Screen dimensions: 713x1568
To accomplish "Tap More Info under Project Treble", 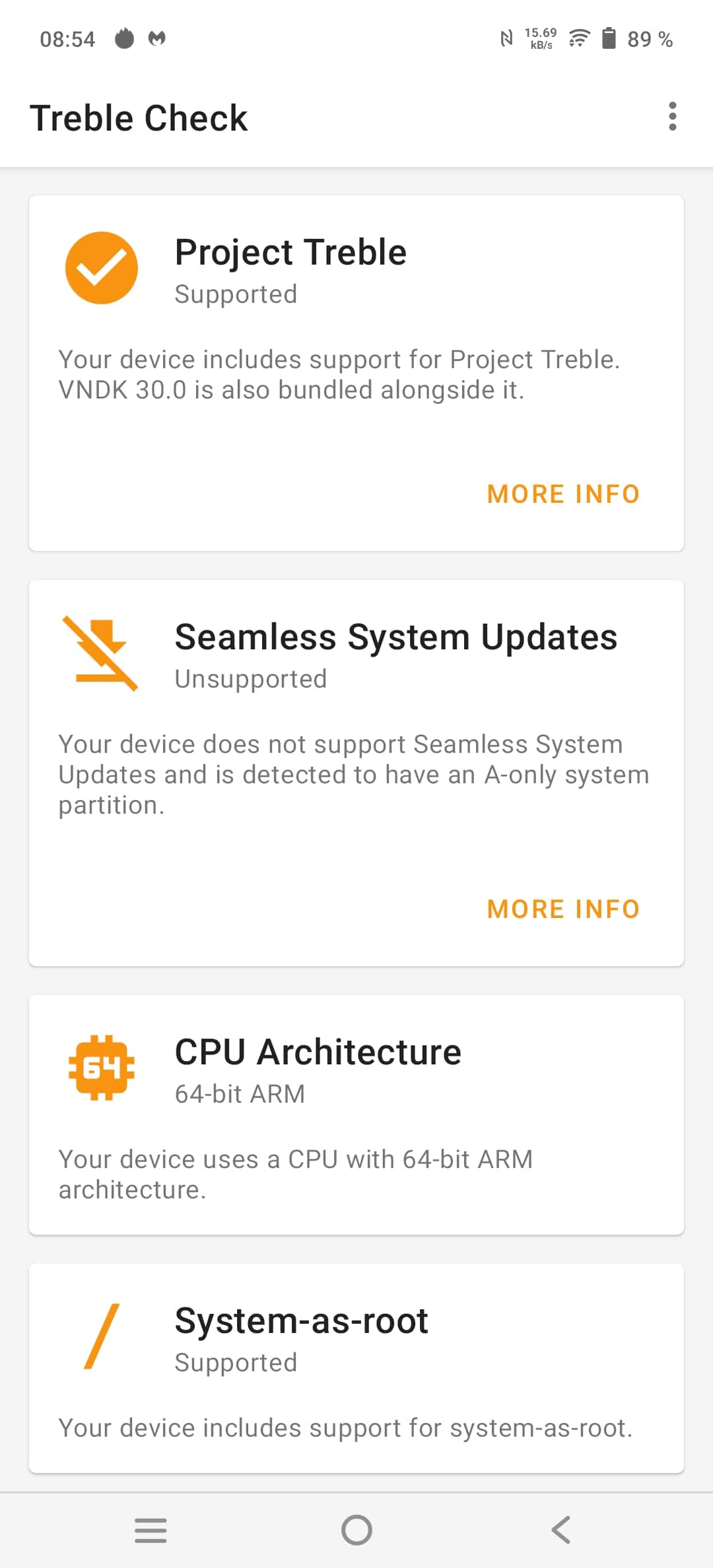I will pyautogui.click(x=563, y=494).
